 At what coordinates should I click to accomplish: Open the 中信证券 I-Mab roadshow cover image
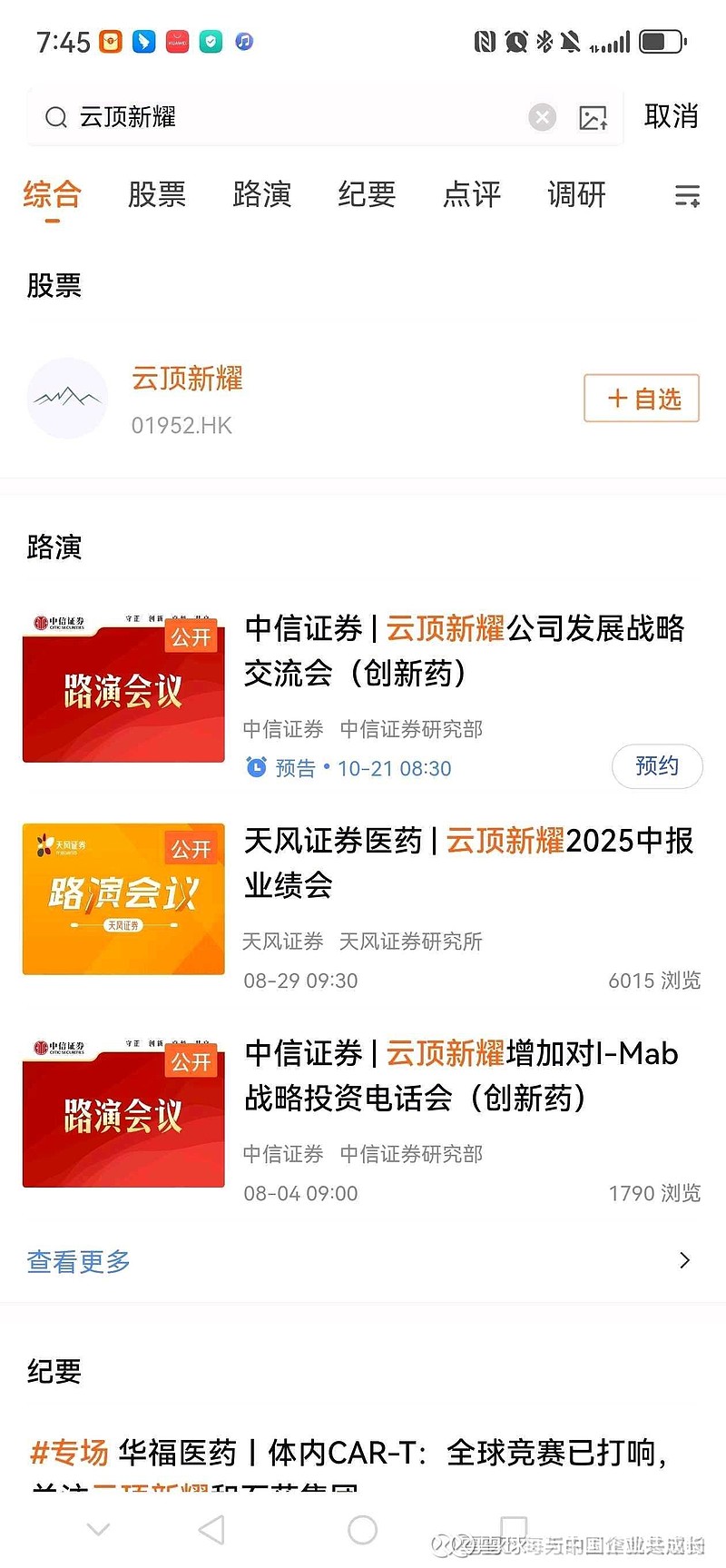click(x=123, y=1111)
